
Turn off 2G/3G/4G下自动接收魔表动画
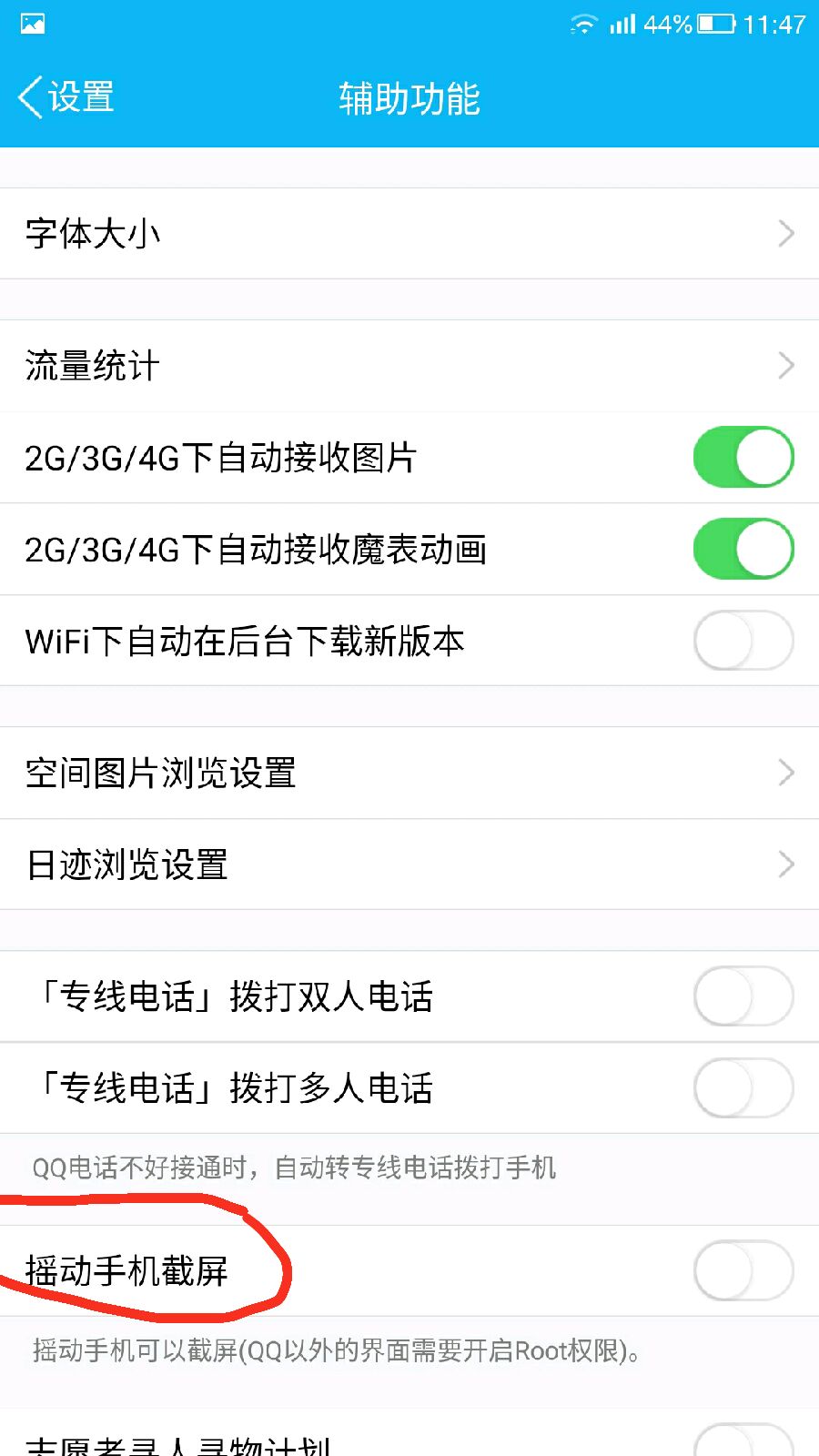tap(743, 549)
